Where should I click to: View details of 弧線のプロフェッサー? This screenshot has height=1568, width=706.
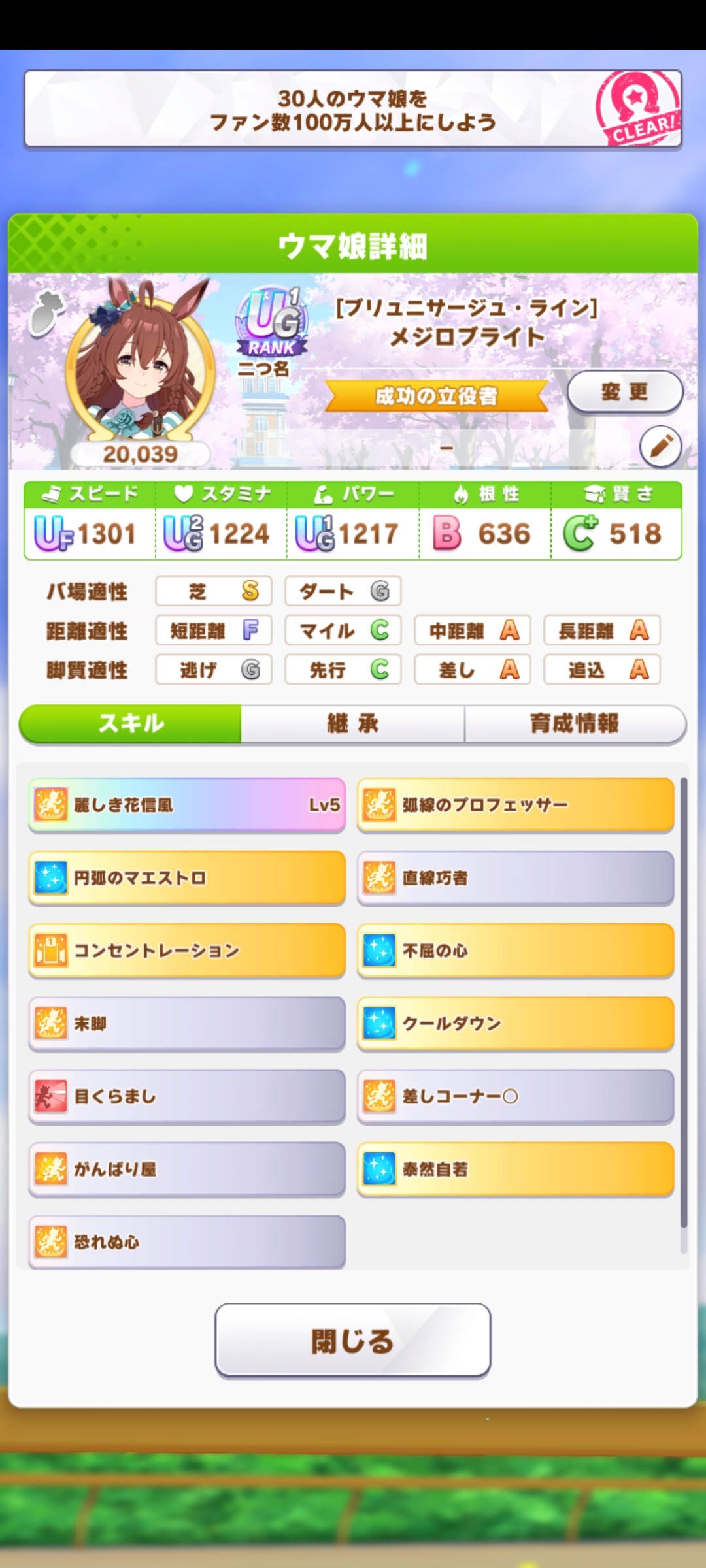[515, 805]
